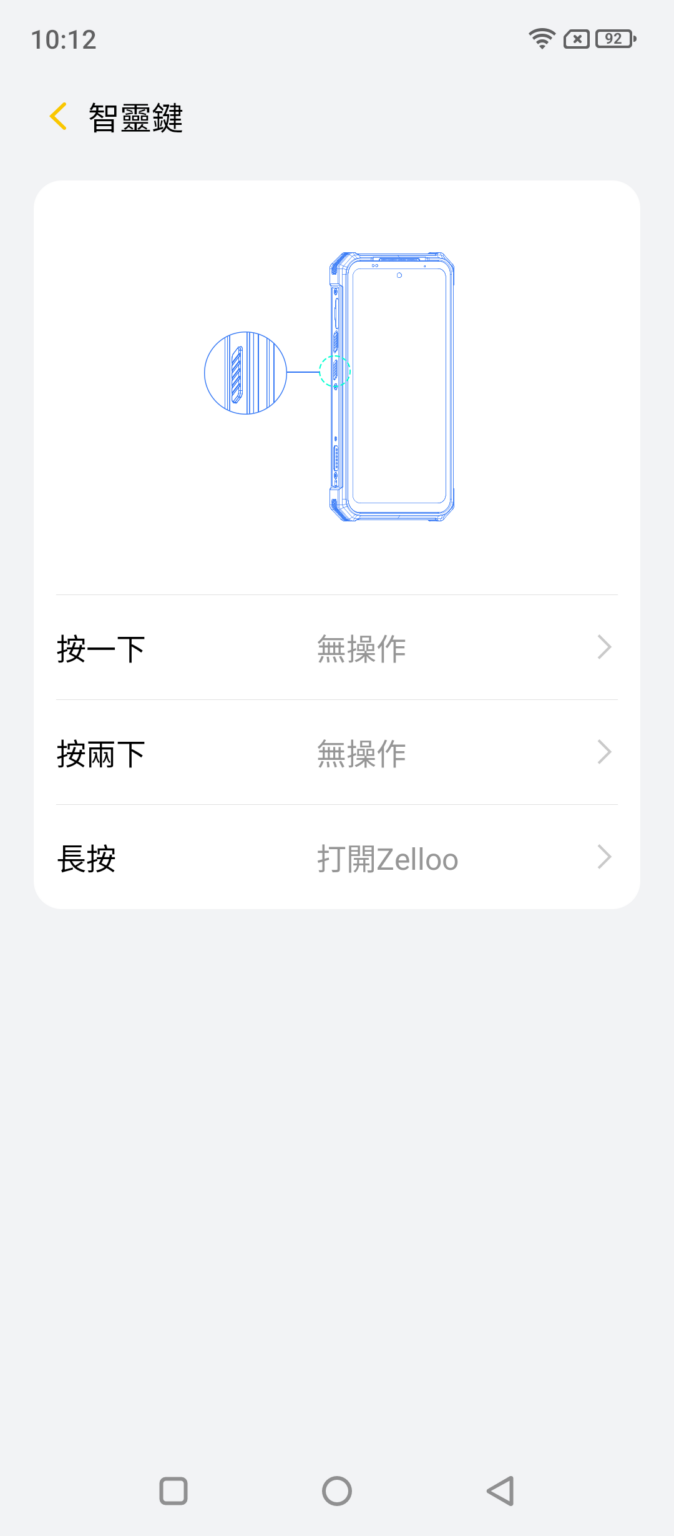
Task: Open the 按兩下 action setting
Action: click(336, 753)
